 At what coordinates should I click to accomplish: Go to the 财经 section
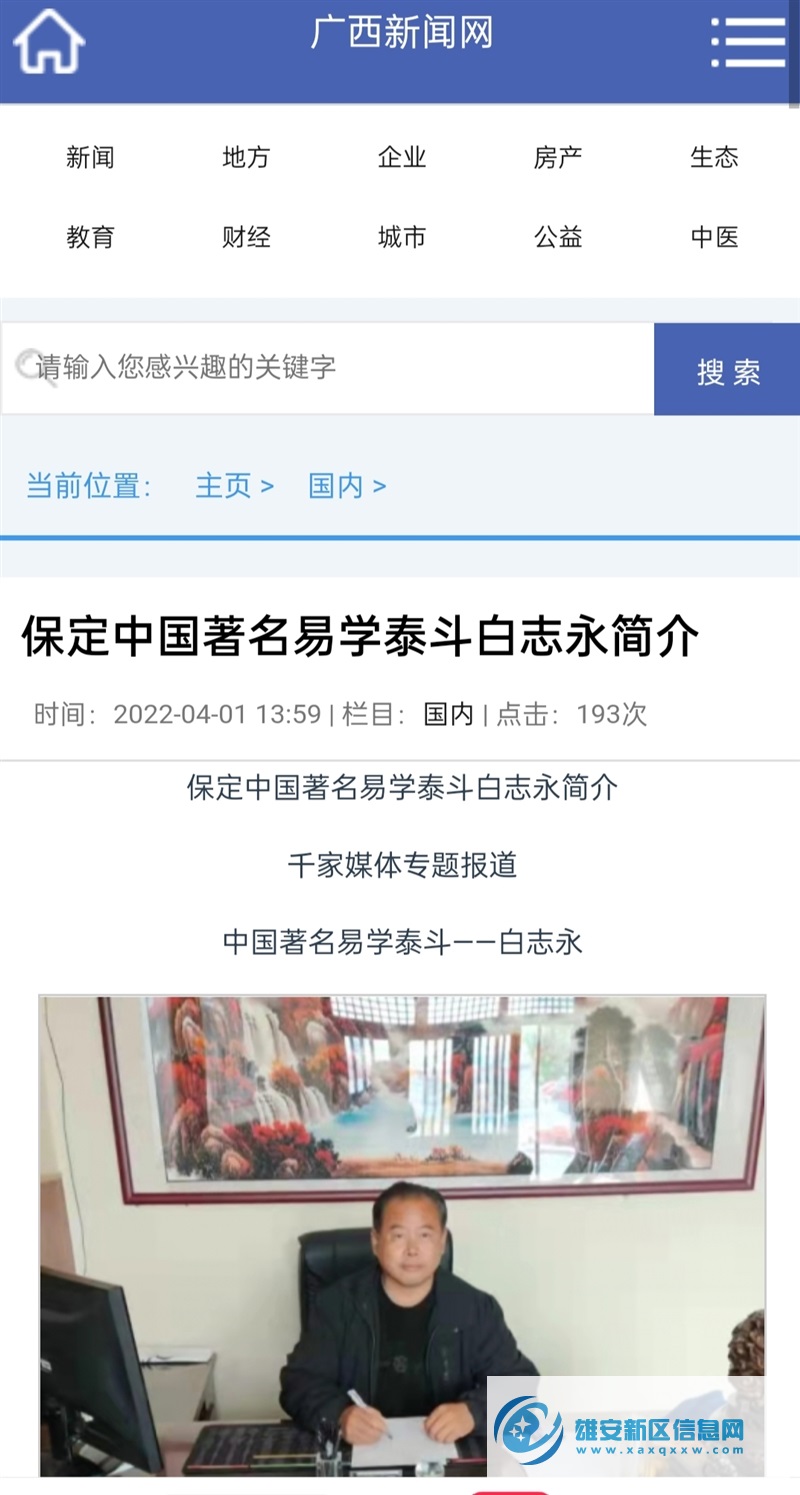(246, 237)
